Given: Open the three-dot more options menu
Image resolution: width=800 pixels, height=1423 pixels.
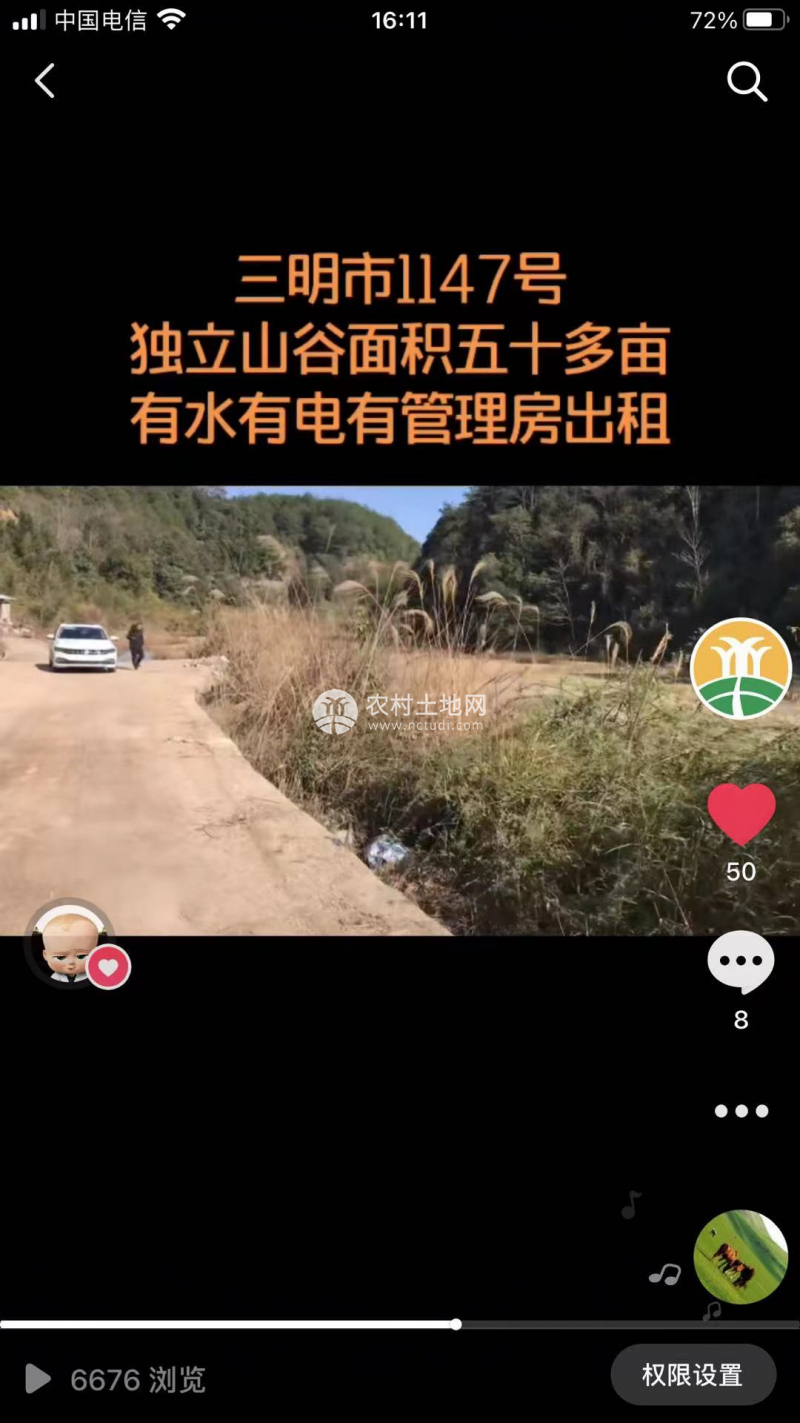Looking at the screenshot, I should (x=741, y=1111).
